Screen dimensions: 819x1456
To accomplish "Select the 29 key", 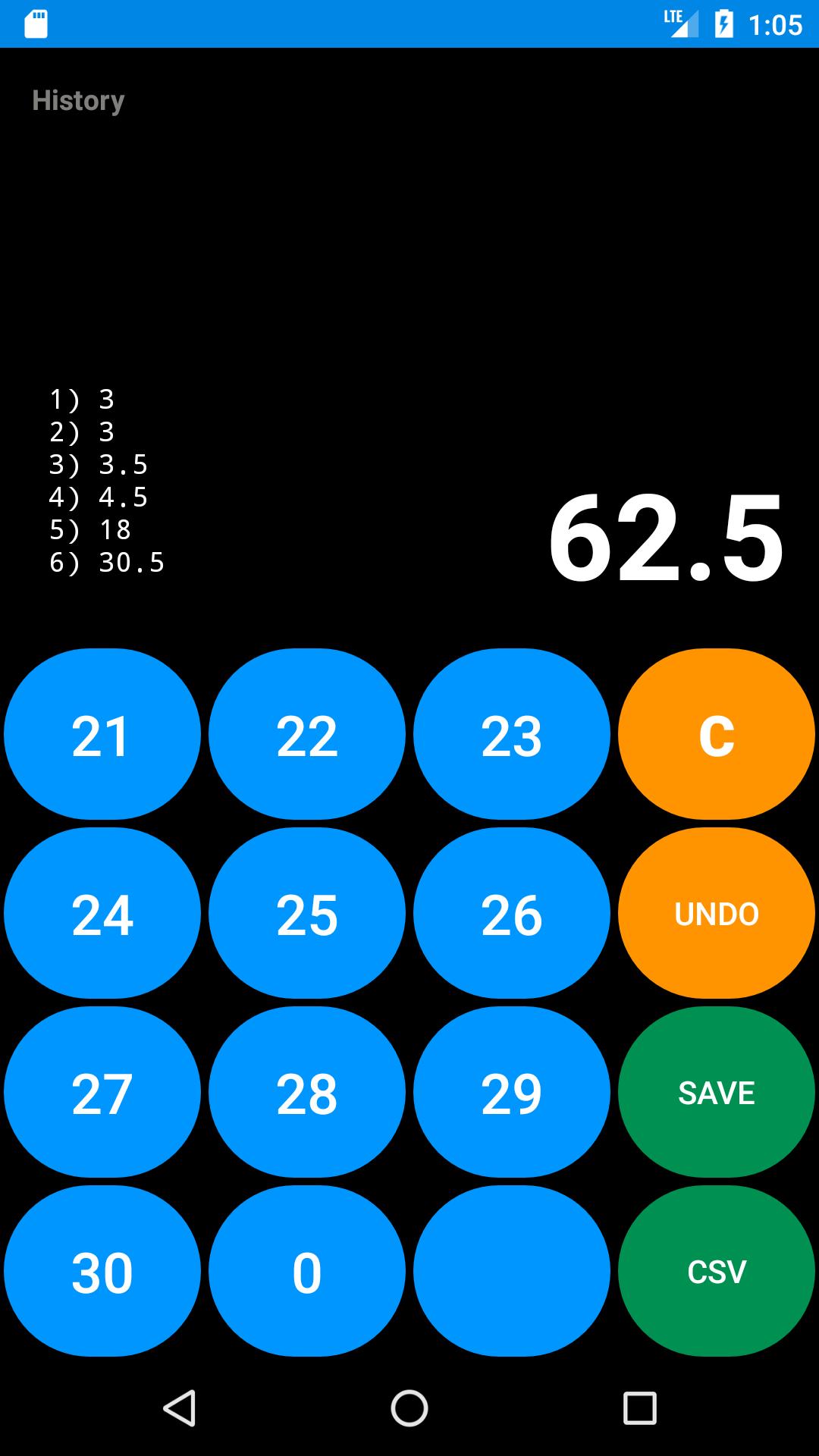I will pos(512,1092).
